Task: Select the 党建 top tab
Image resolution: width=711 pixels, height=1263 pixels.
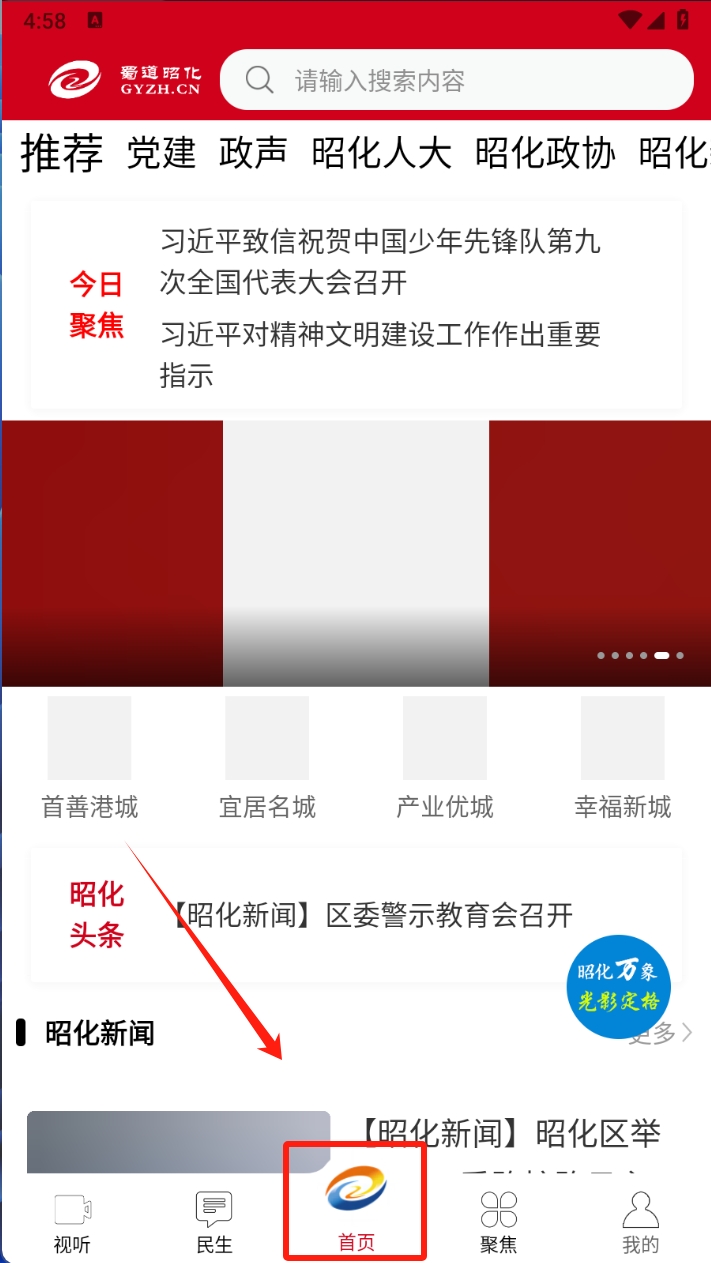Action: pos(161,153)
